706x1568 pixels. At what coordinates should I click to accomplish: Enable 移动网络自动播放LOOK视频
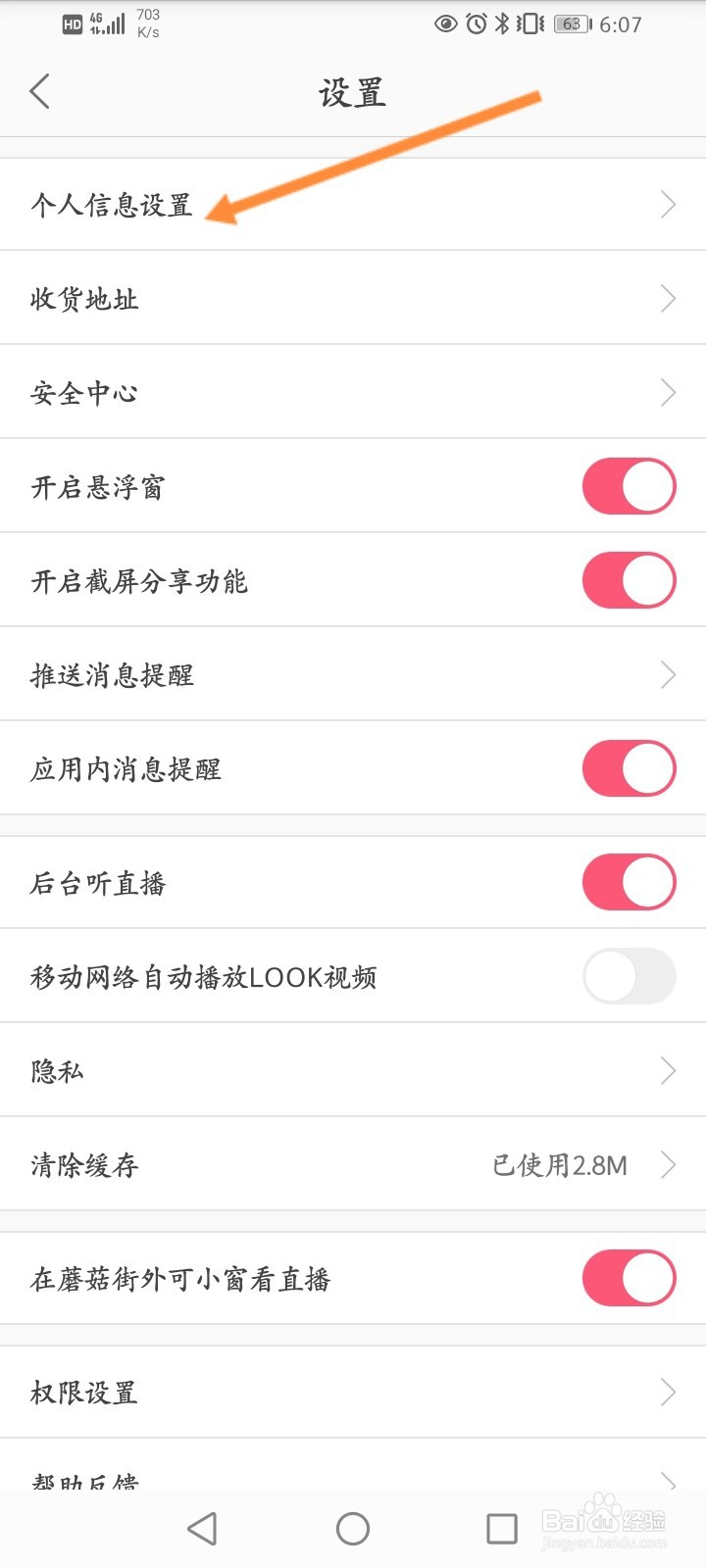pos(629,976)
